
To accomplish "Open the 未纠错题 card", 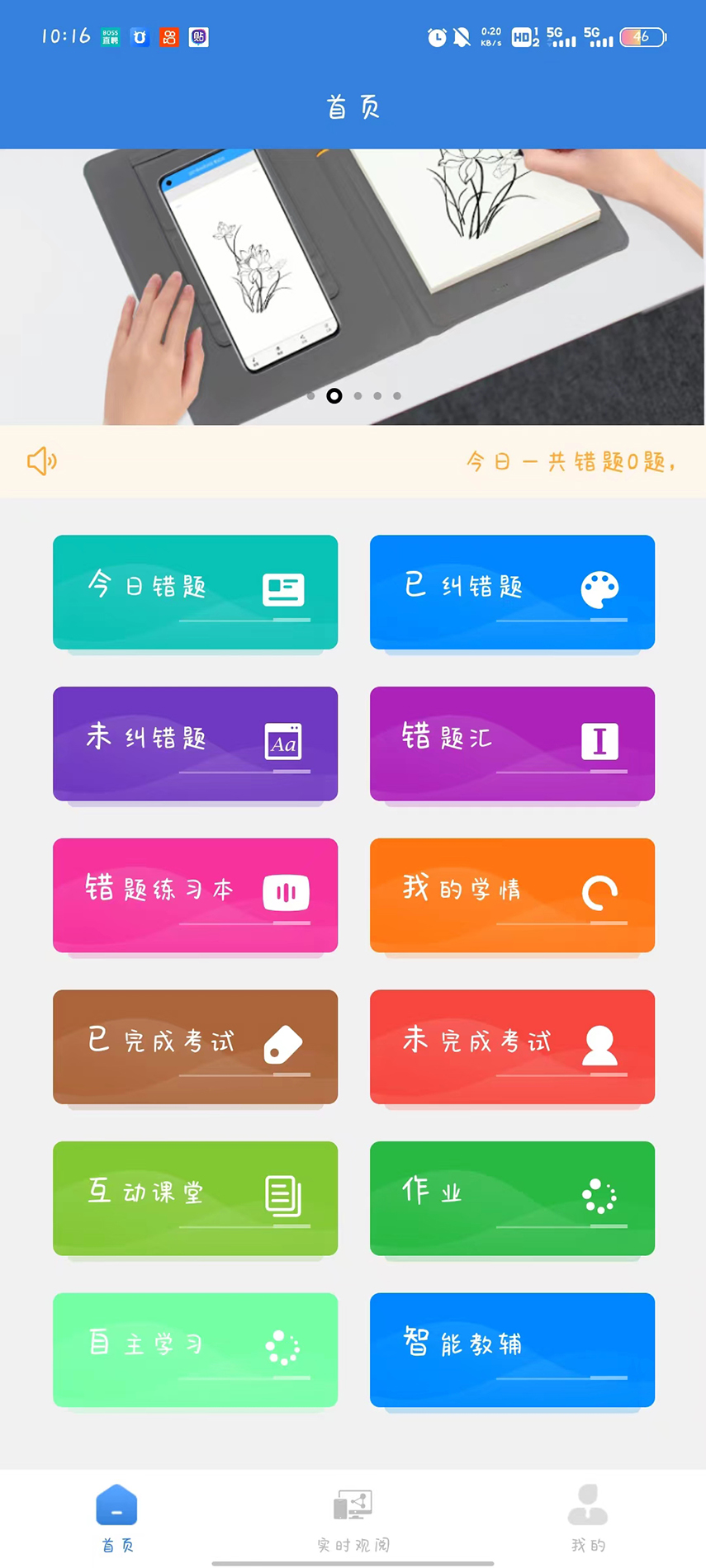I will click(x=195, y=743).
